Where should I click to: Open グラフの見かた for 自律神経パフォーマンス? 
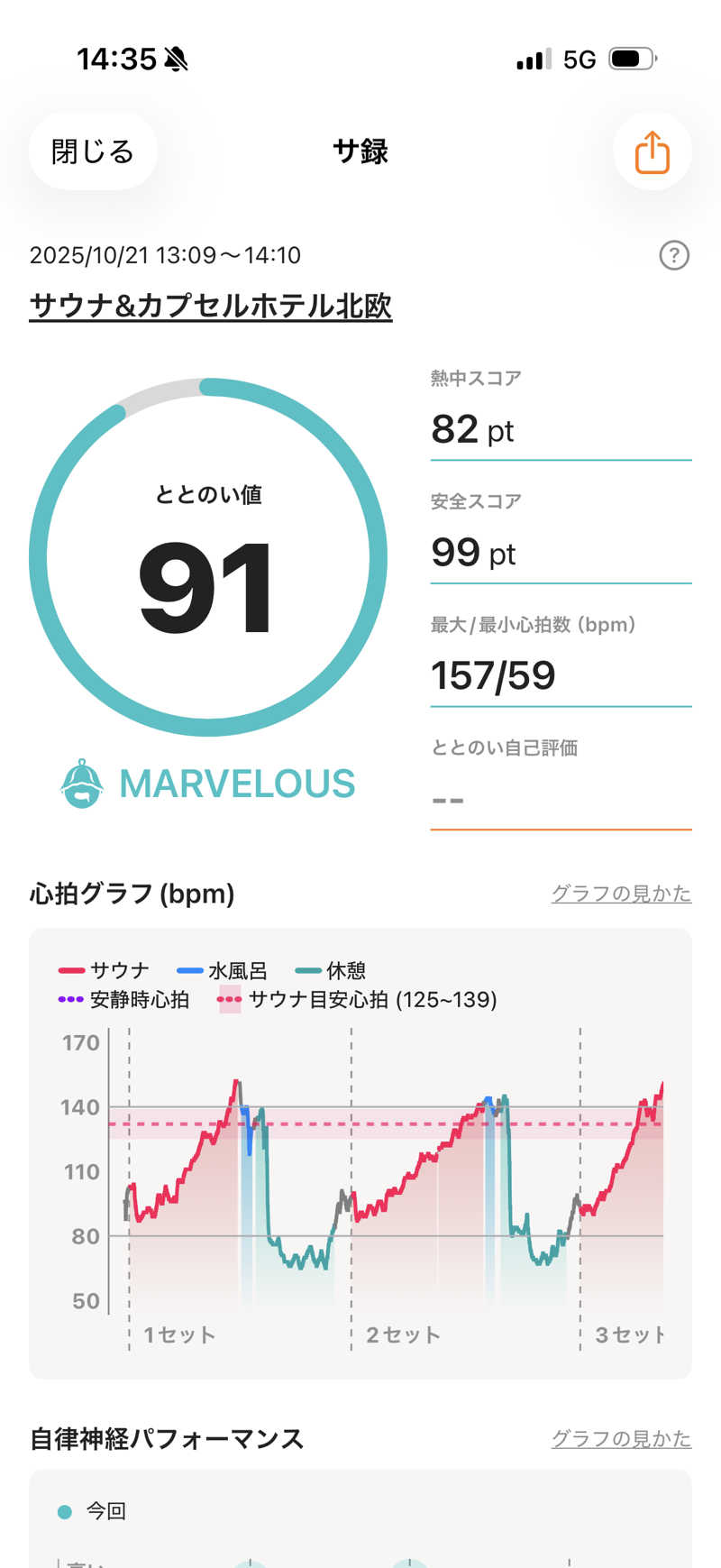coord(621,1438)
